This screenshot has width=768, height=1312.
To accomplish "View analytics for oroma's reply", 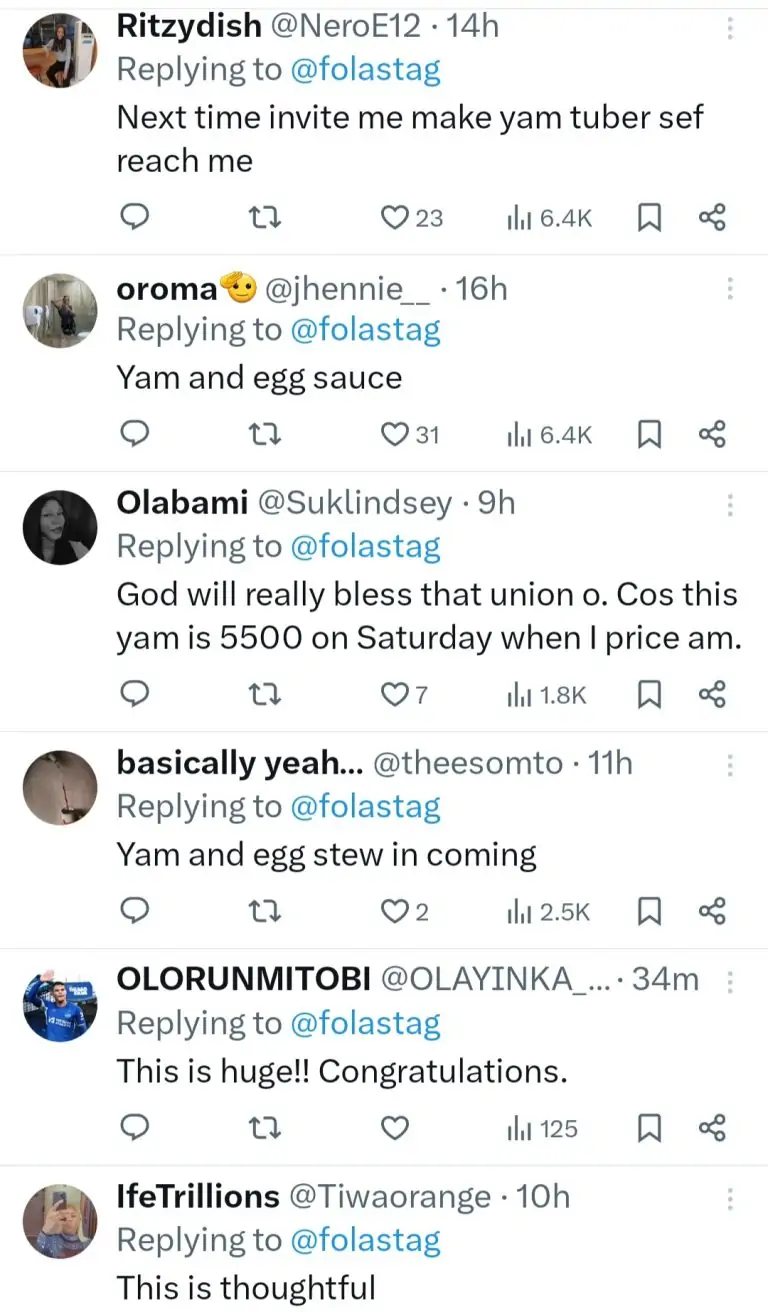I will coord(550,434).
